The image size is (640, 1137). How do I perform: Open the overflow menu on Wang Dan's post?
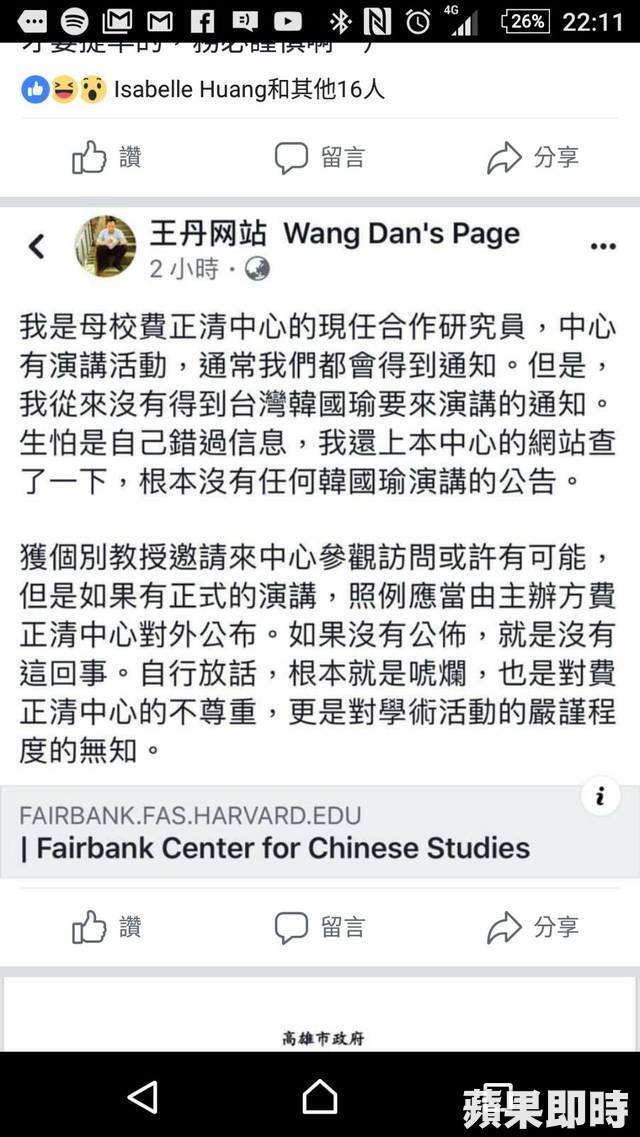click(602, 246)
